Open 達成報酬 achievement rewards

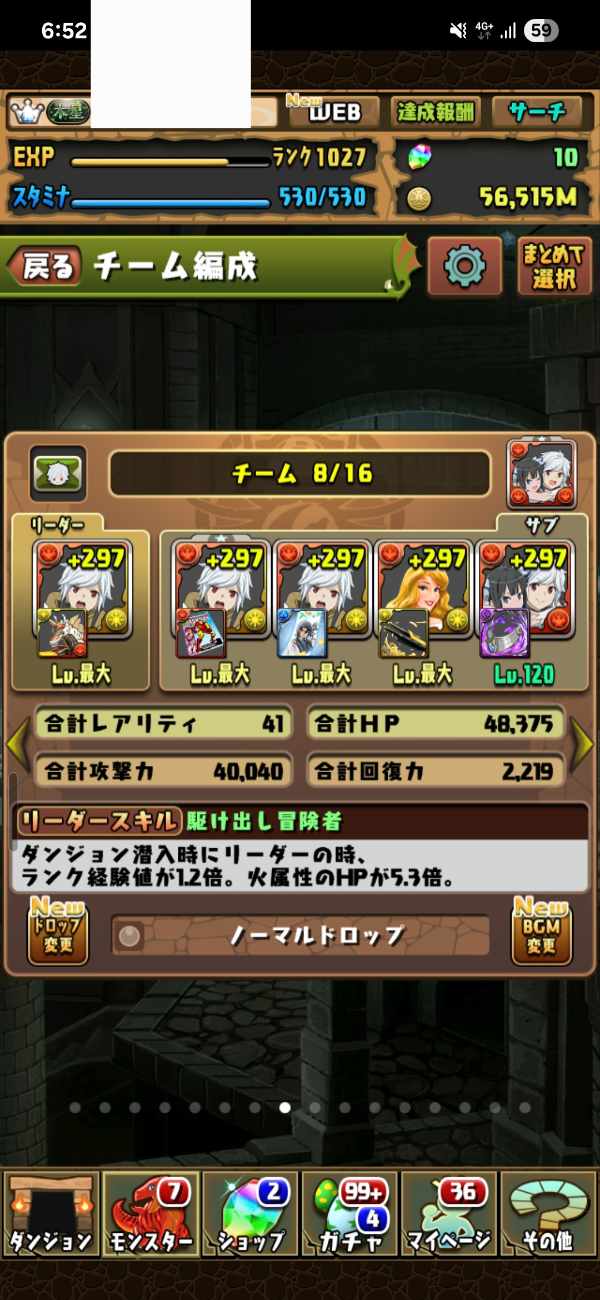tap(436, 112)
